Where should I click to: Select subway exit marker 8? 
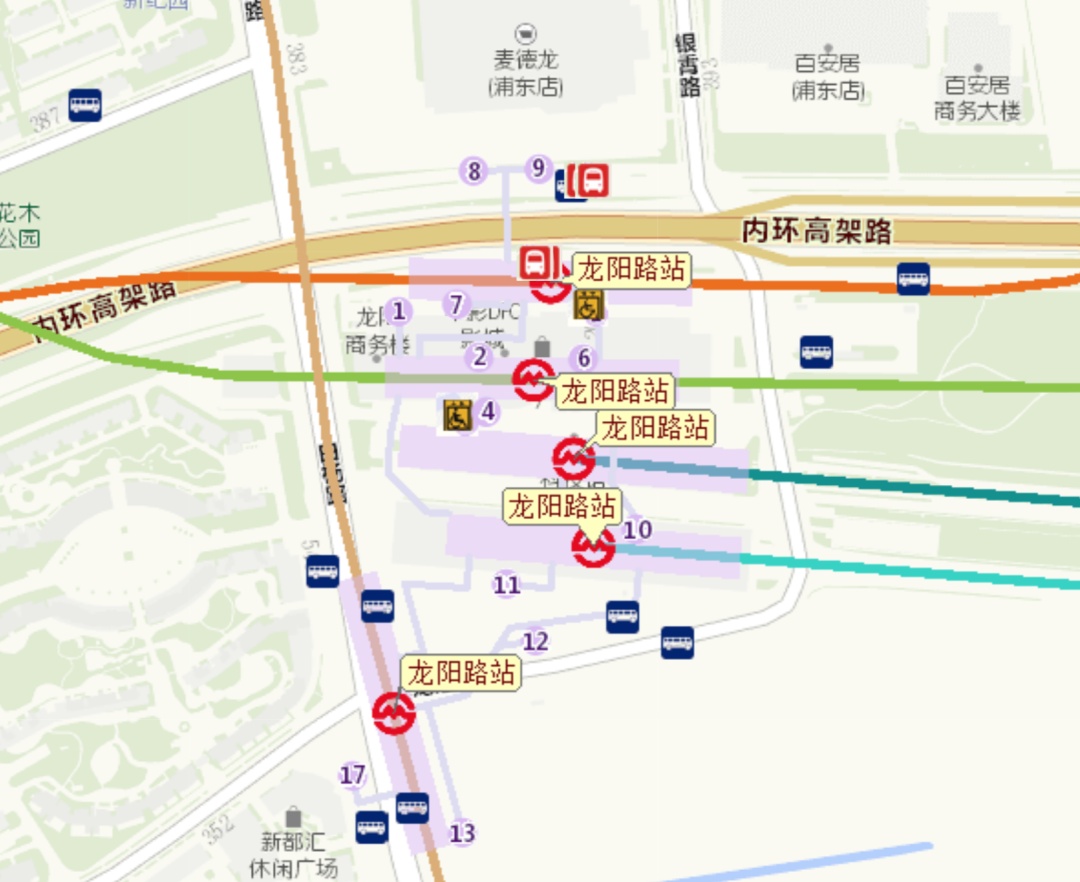coord(474,171)
